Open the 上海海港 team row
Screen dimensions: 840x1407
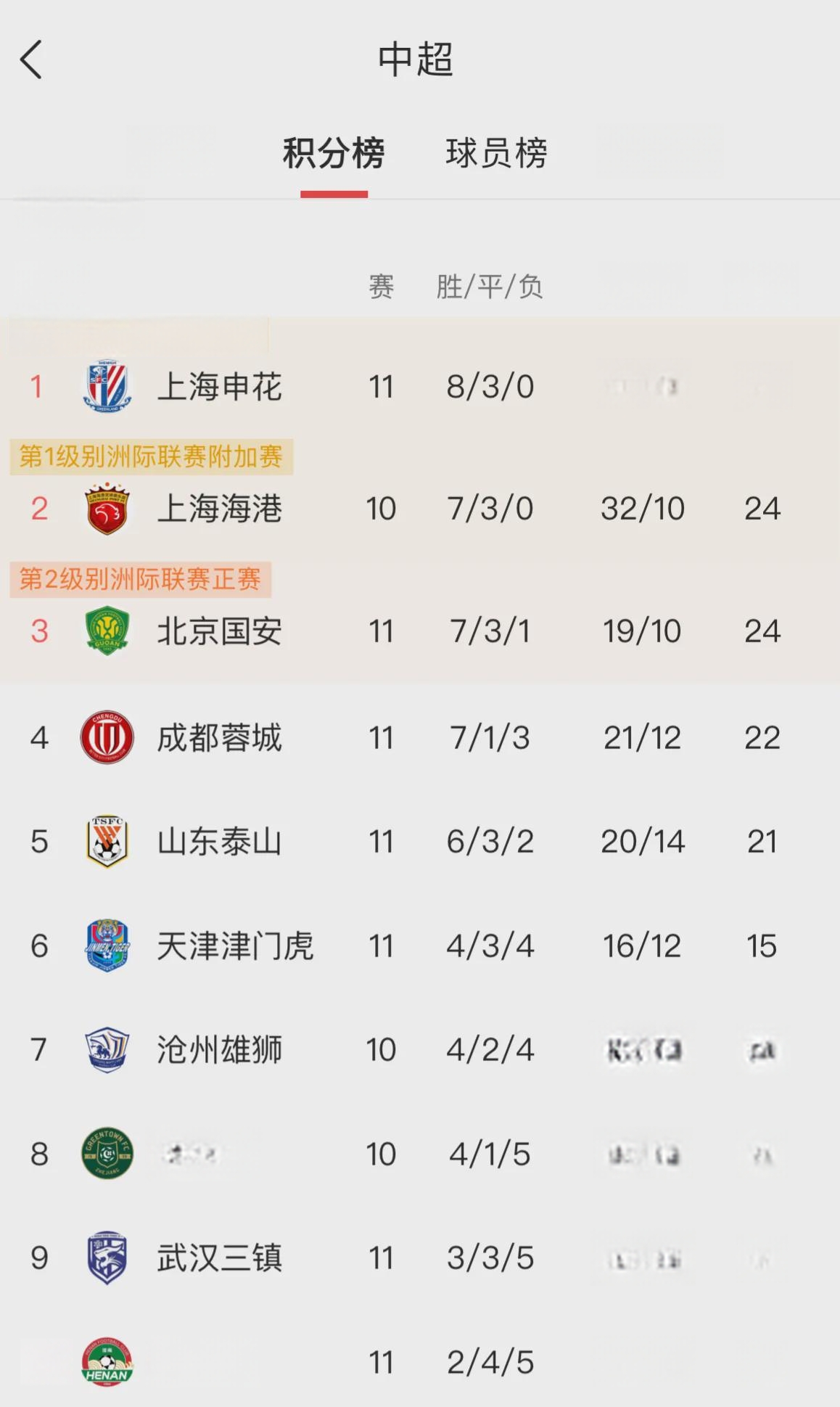220,509
